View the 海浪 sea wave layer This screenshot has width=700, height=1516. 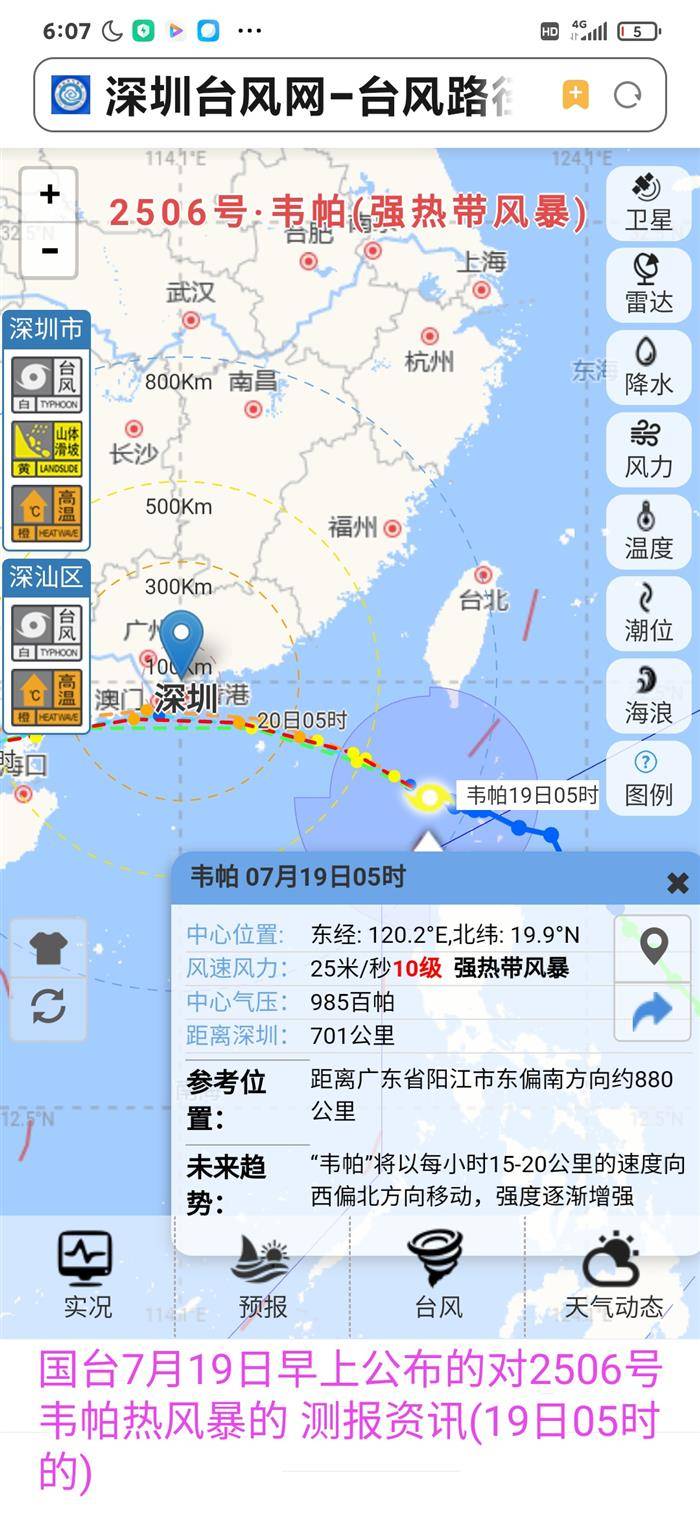point(648,695)
